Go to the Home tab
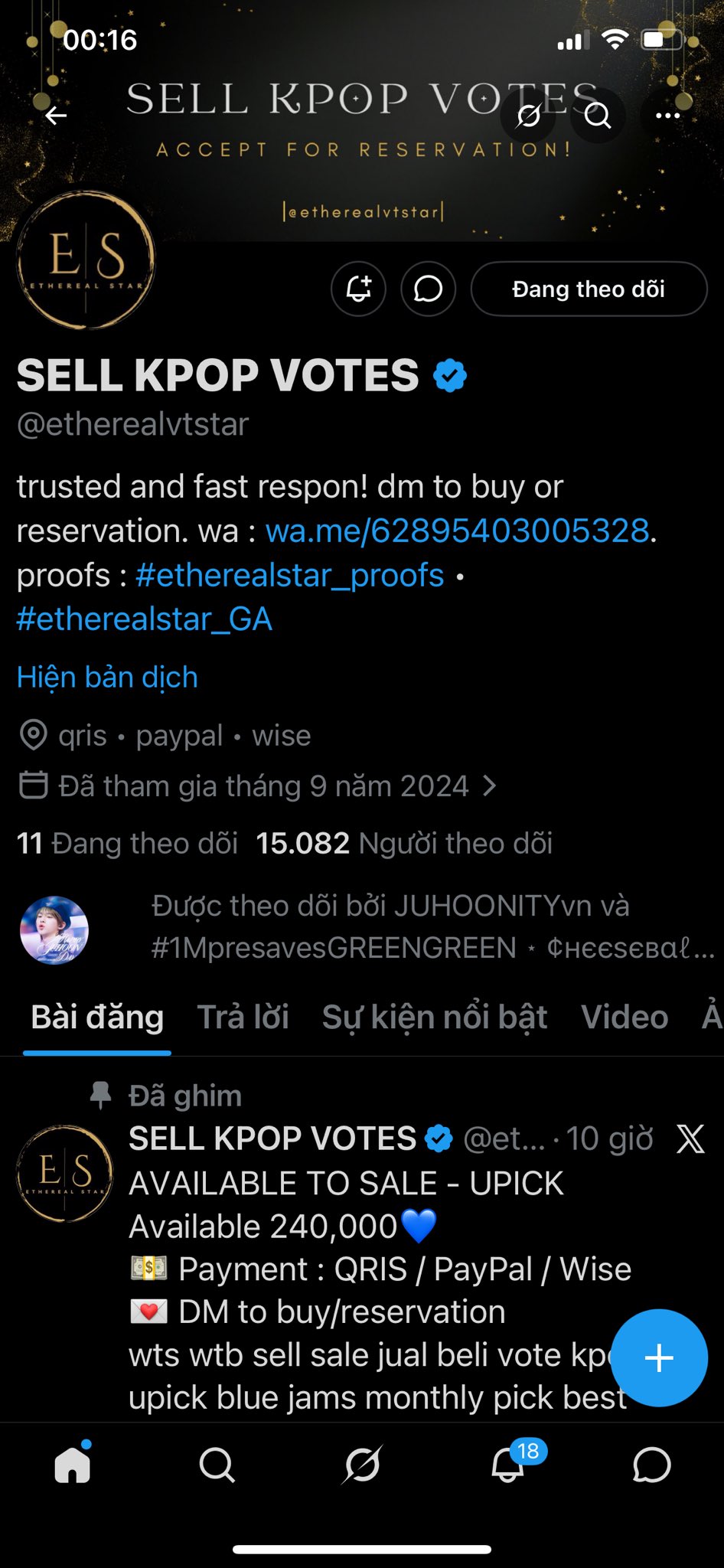 73,1465
